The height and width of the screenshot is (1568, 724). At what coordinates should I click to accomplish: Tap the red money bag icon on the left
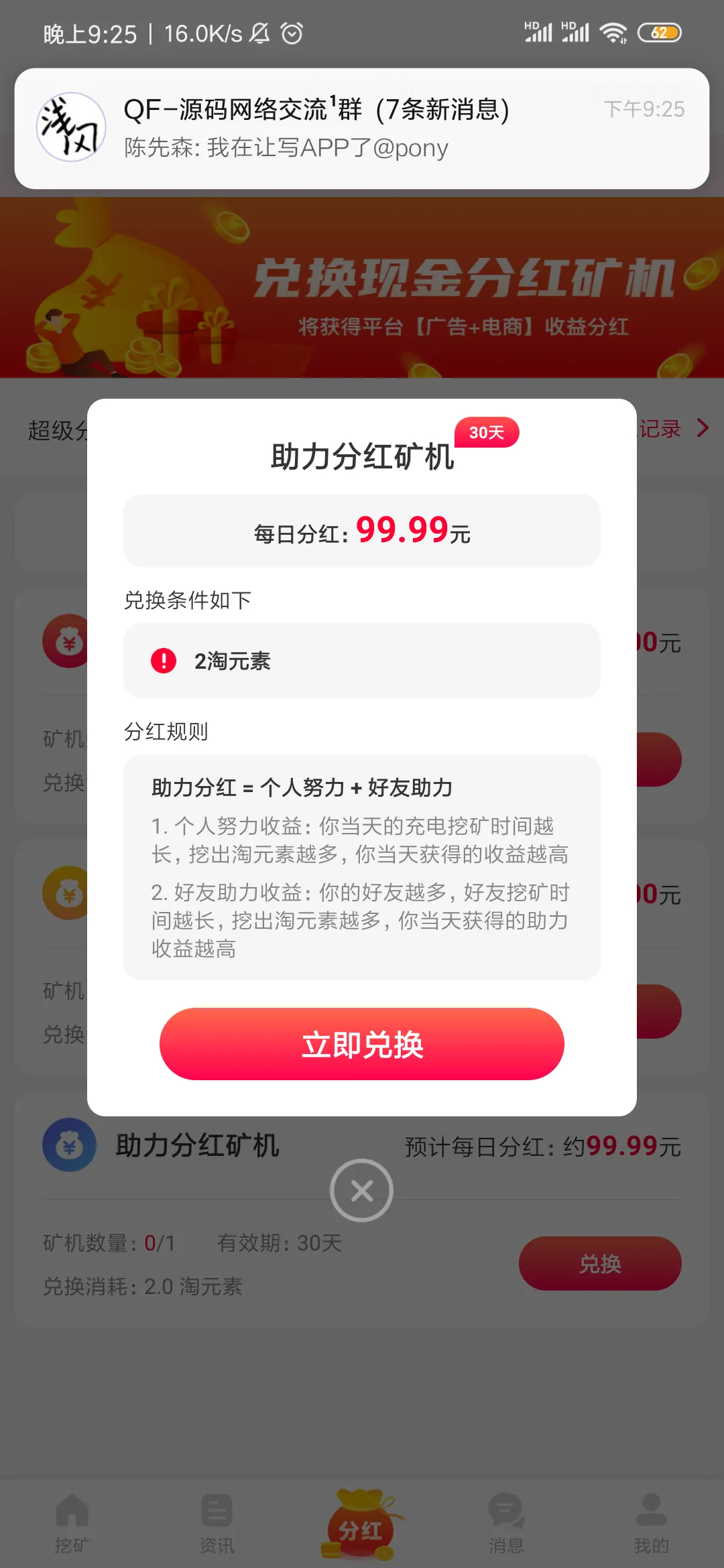tap(69, 641)
